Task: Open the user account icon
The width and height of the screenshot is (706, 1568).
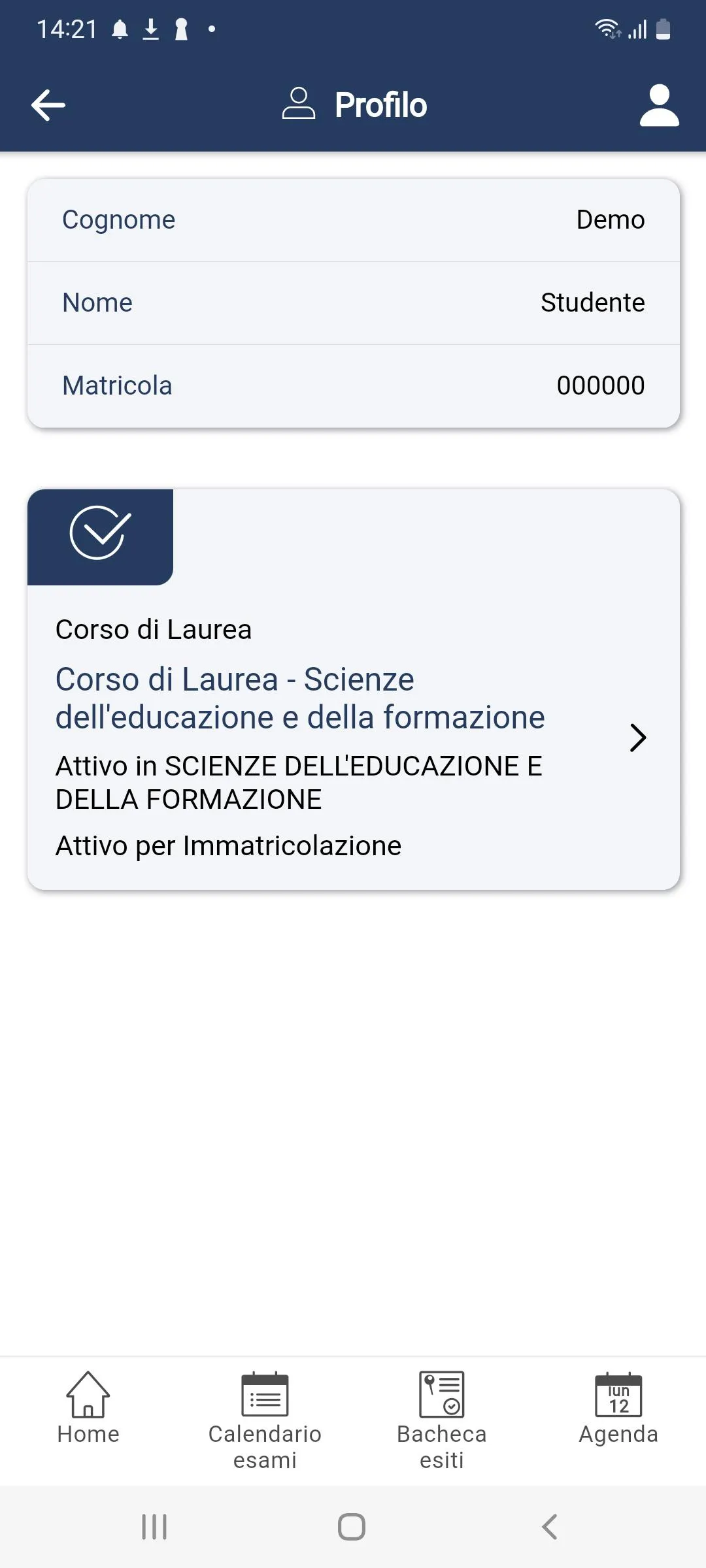Action: pos(659,105)
